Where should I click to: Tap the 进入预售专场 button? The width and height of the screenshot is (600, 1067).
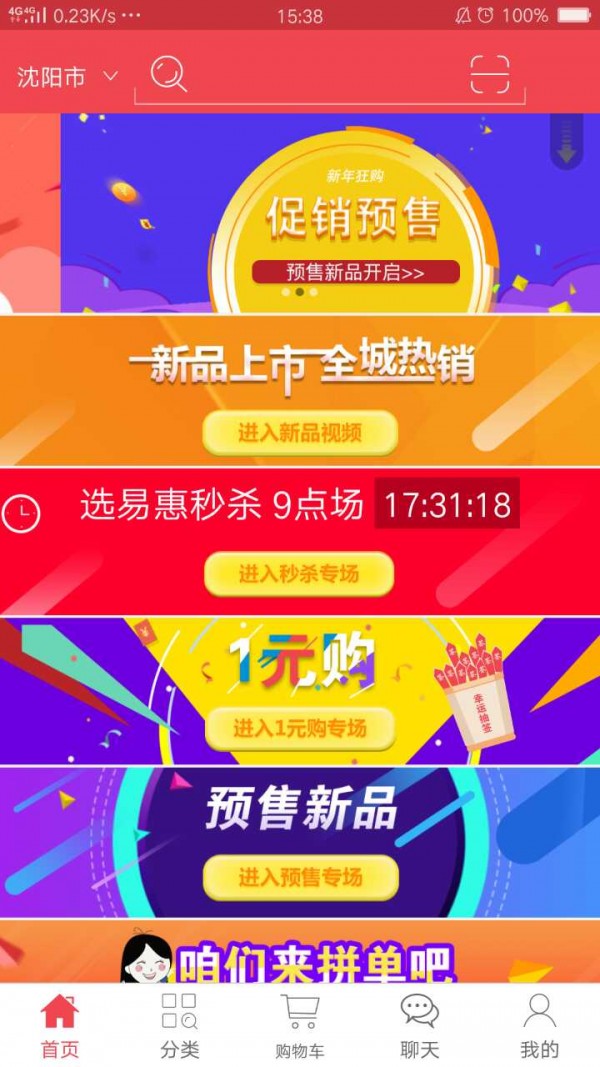click(300, 877)
